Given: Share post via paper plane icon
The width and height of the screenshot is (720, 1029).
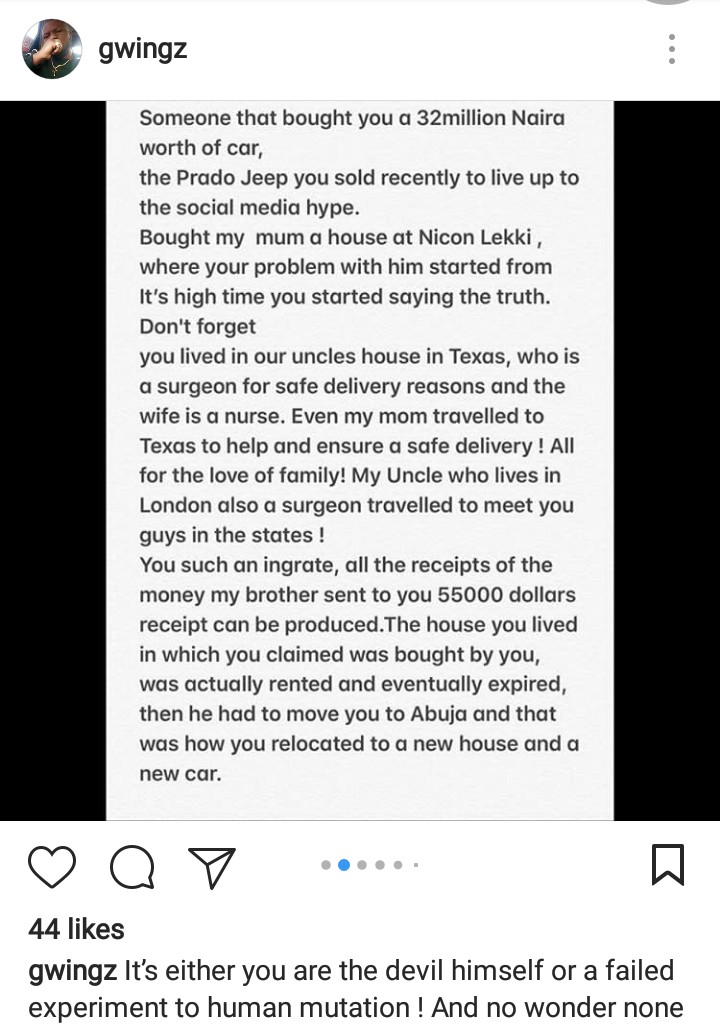Looking at the screenshot, I should (212, 866).
